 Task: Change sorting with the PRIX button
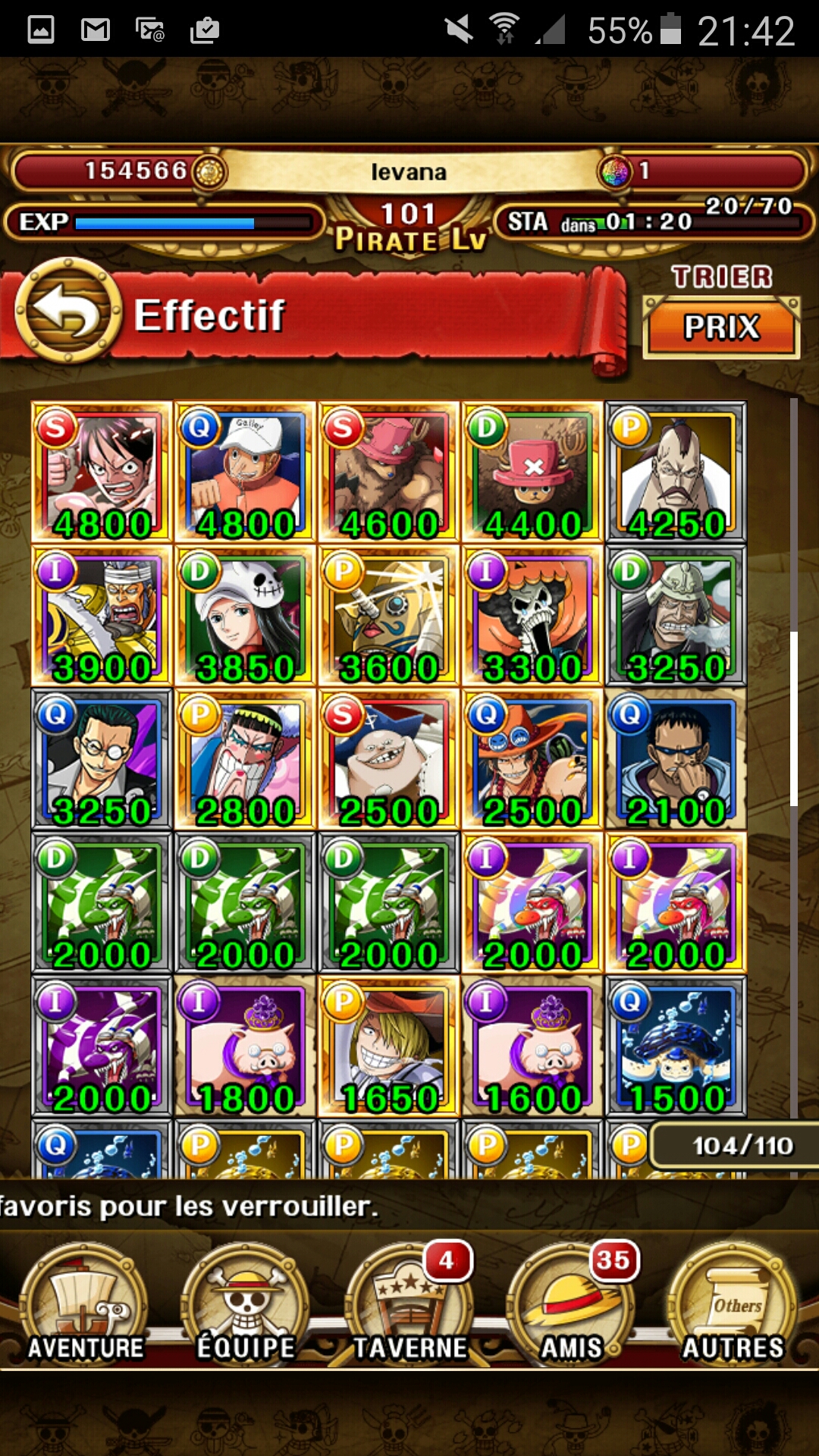(721, 327)
